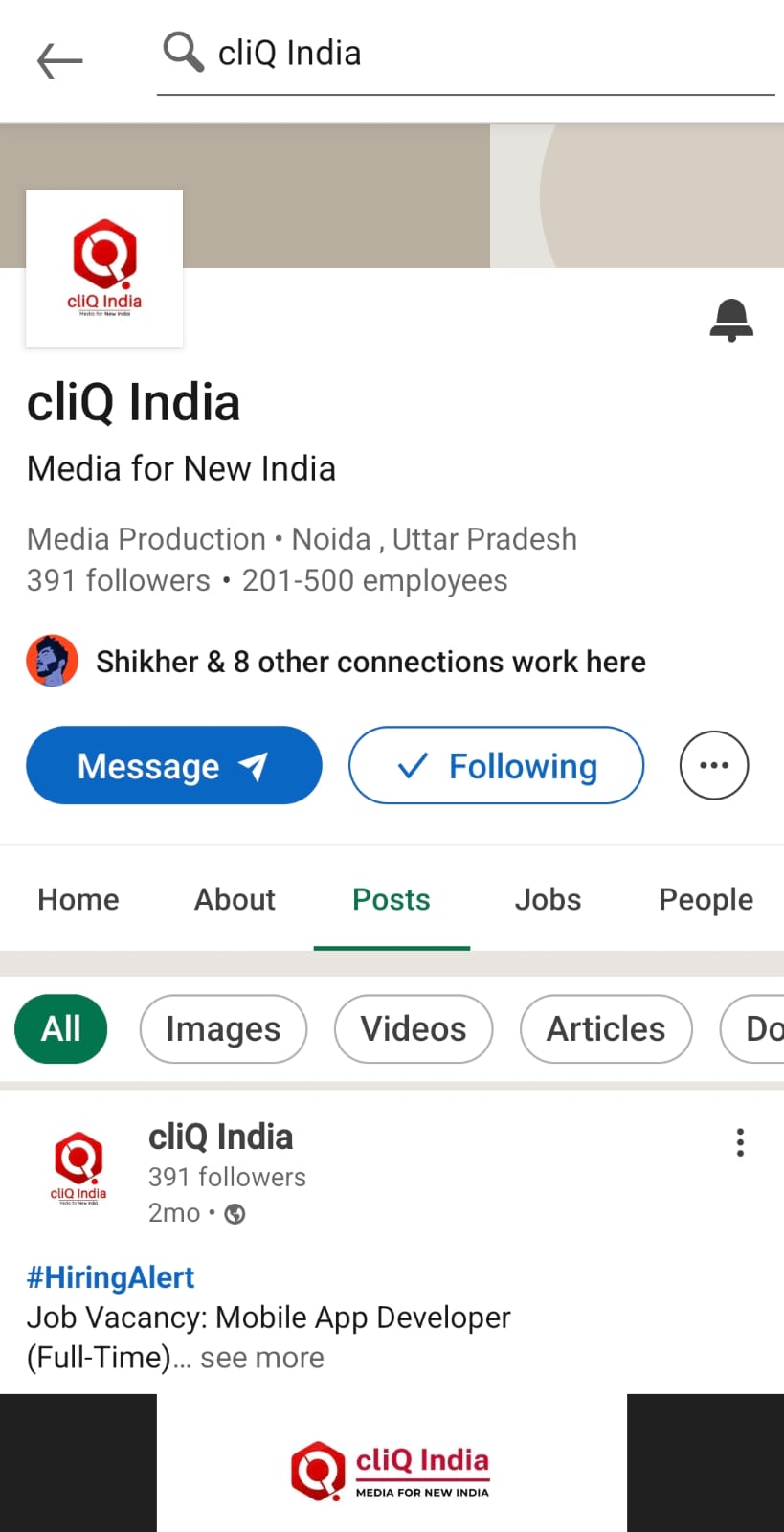The image size is (784, 1532).
Task: Open the notification bell settings
Action: pos(731,320)
